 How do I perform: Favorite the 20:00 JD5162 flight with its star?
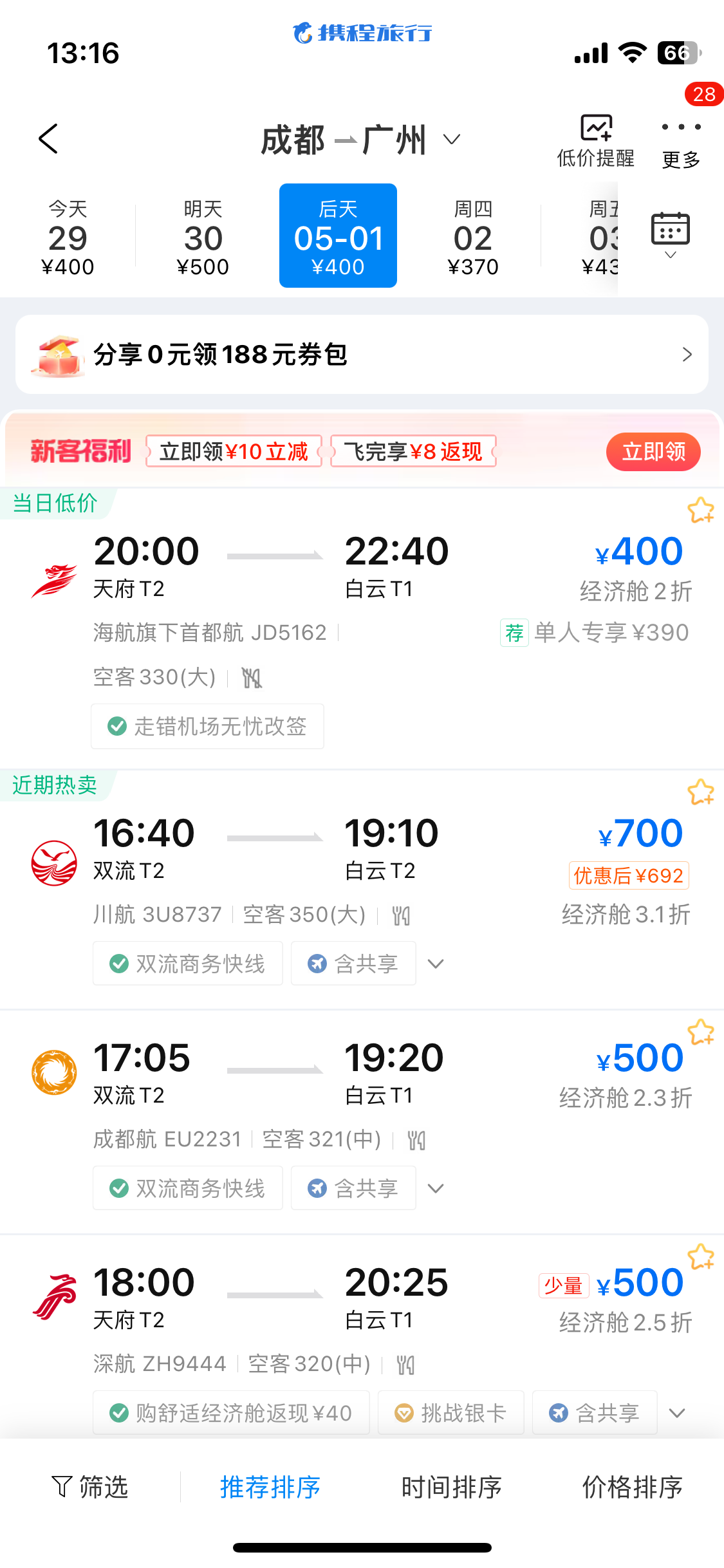[x=700, y=510]
